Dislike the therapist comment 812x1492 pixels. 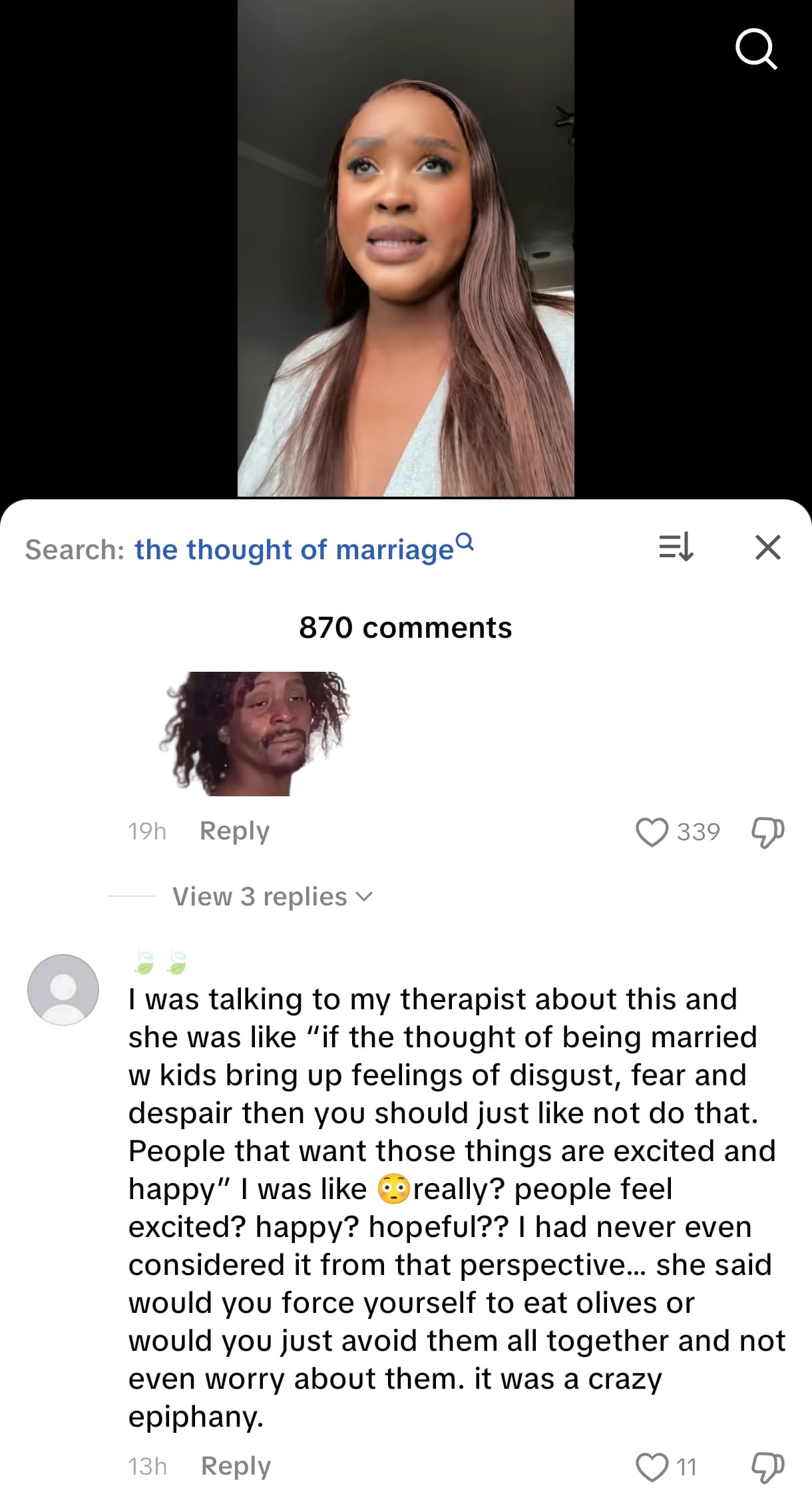coord(767,1467)
